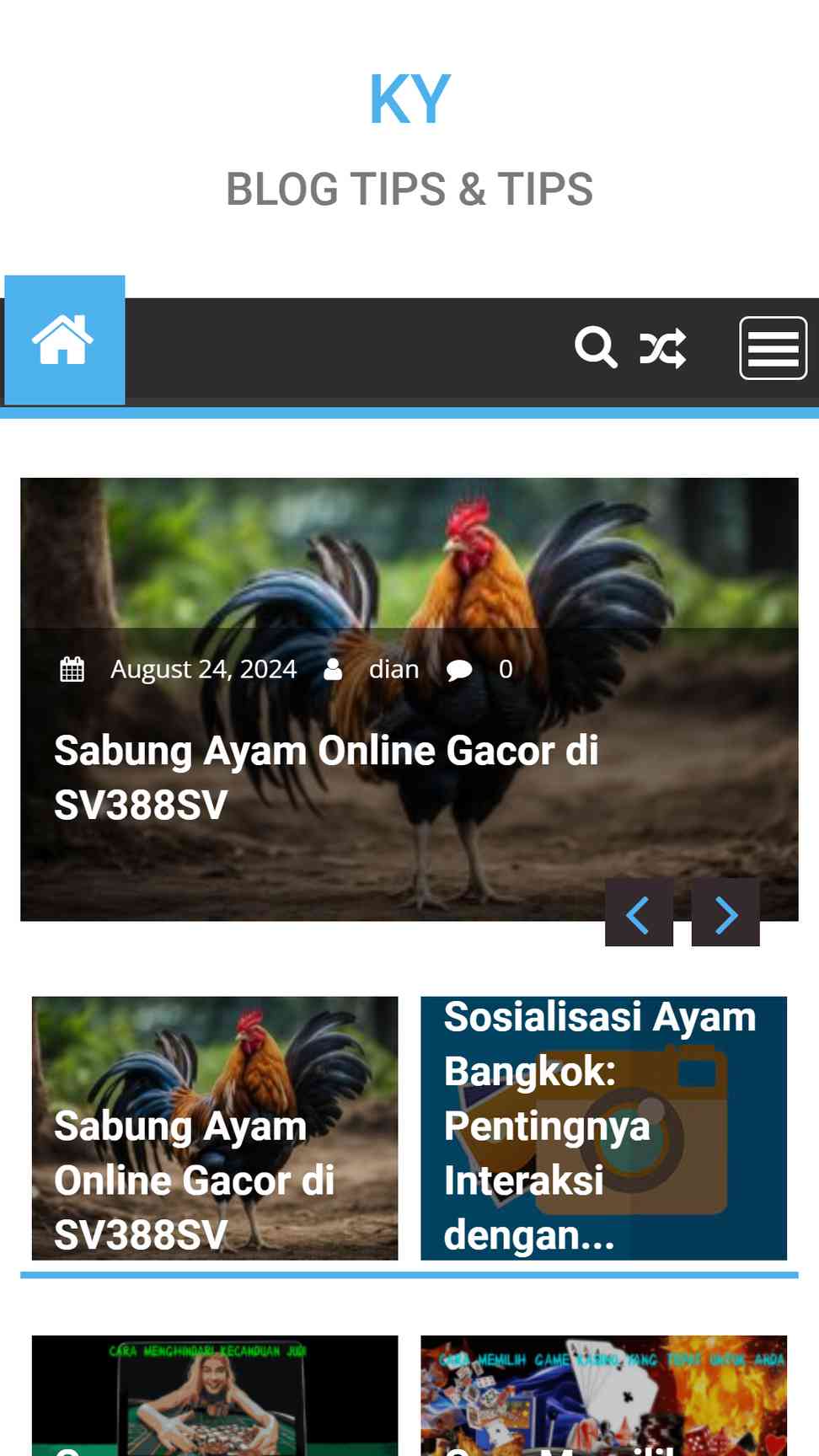View posts by author dian
The width and height of the screenshot is (819, 1456).
(393, 669)
